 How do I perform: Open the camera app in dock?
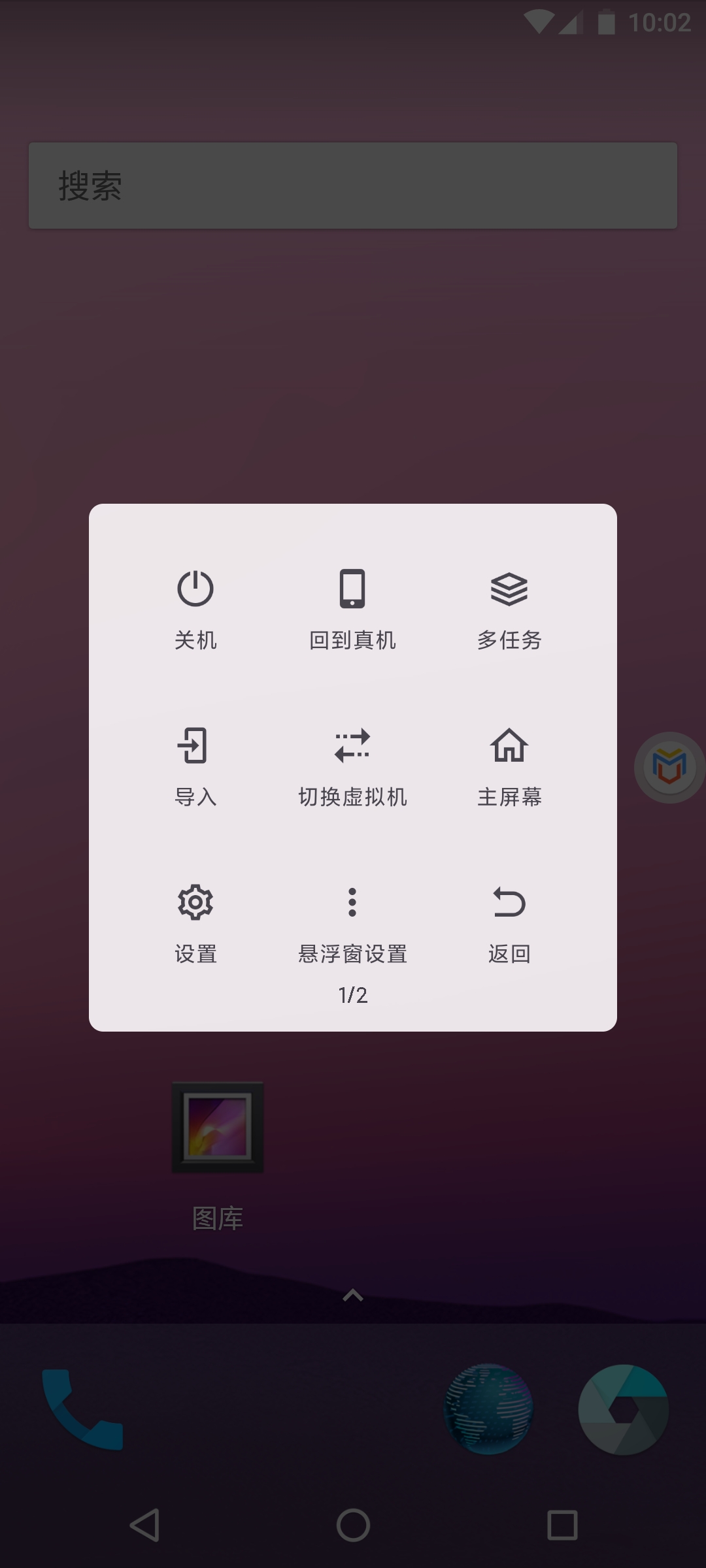pos(623,1409)
